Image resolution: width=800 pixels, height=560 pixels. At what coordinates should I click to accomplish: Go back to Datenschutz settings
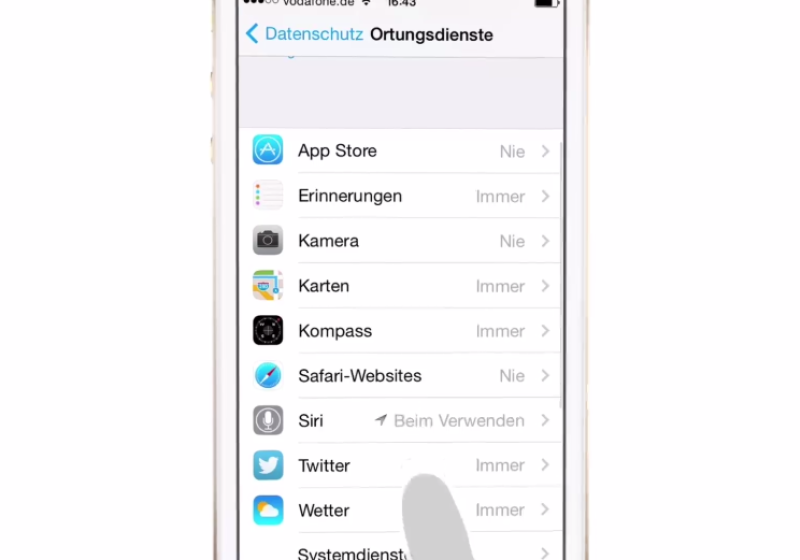coord(303,34)
